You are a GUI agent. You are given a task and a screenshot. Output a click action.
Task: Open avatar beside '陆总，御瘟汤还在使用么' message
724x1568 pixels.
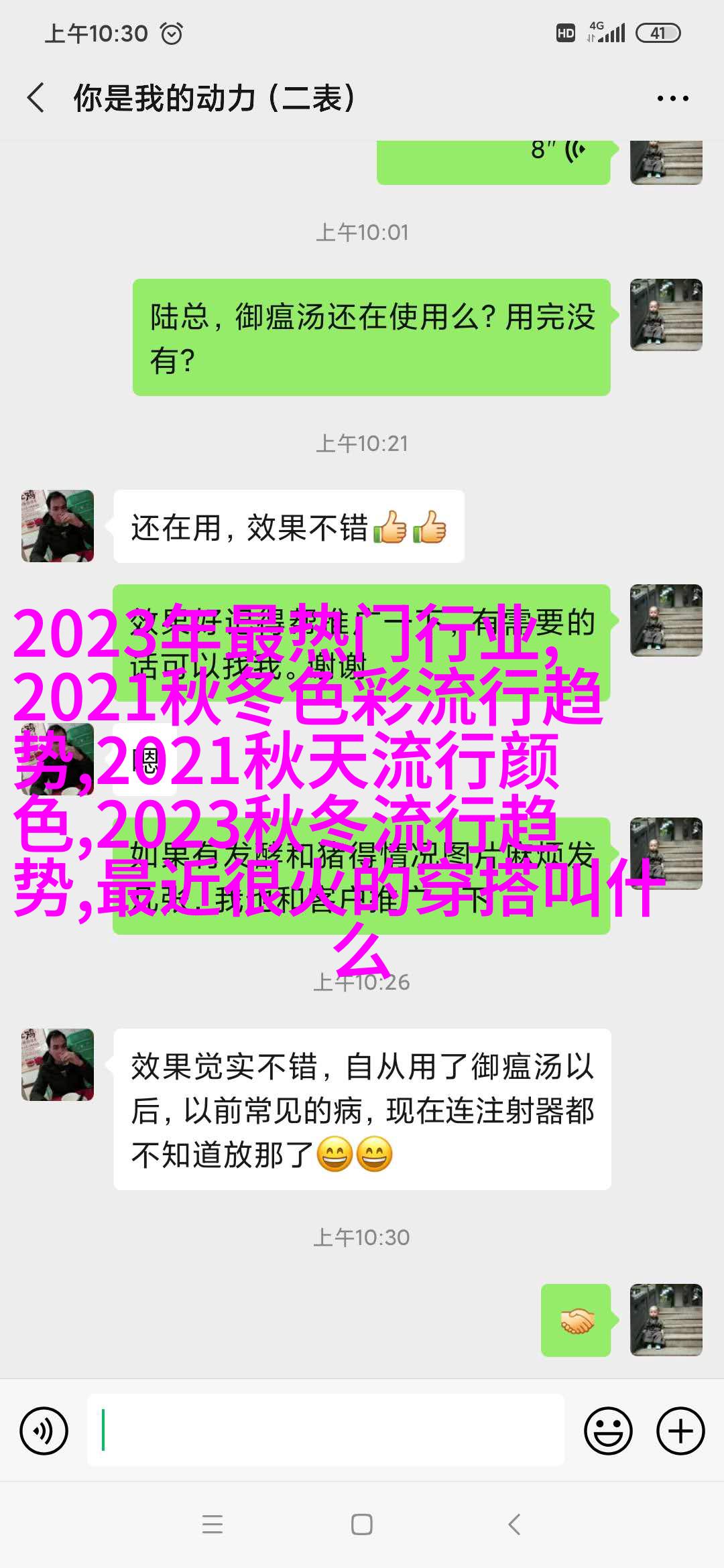tap(666, 315)
